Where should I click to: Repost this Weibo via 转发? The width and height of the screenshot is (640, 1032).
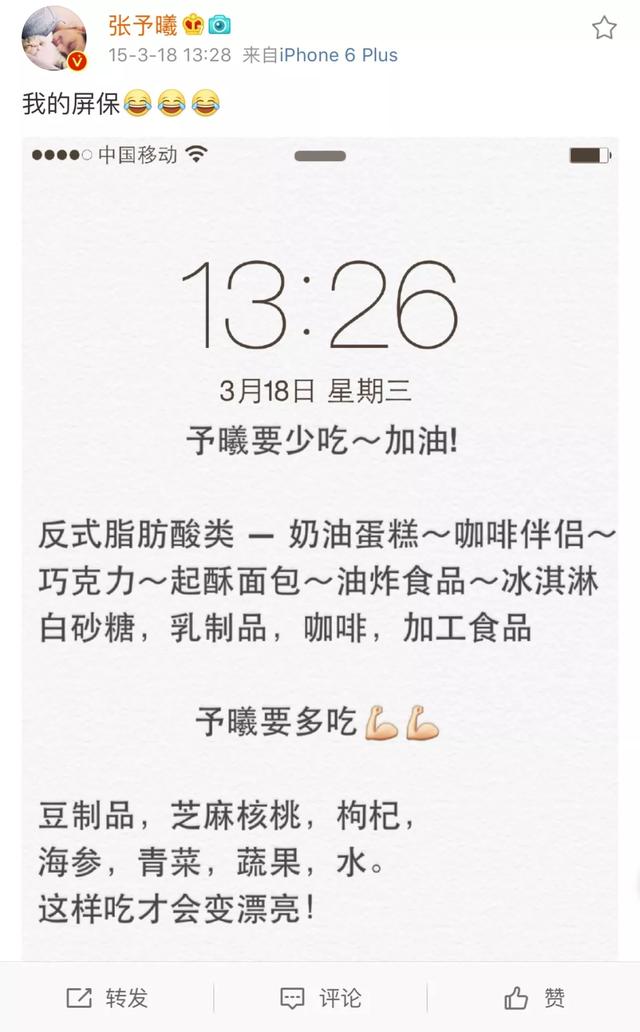coord(107,997)
